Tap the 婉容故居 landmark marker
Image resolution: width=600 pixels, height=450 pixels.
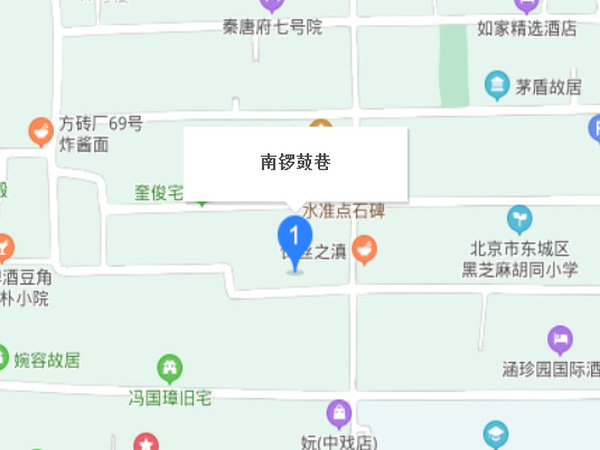3,359
